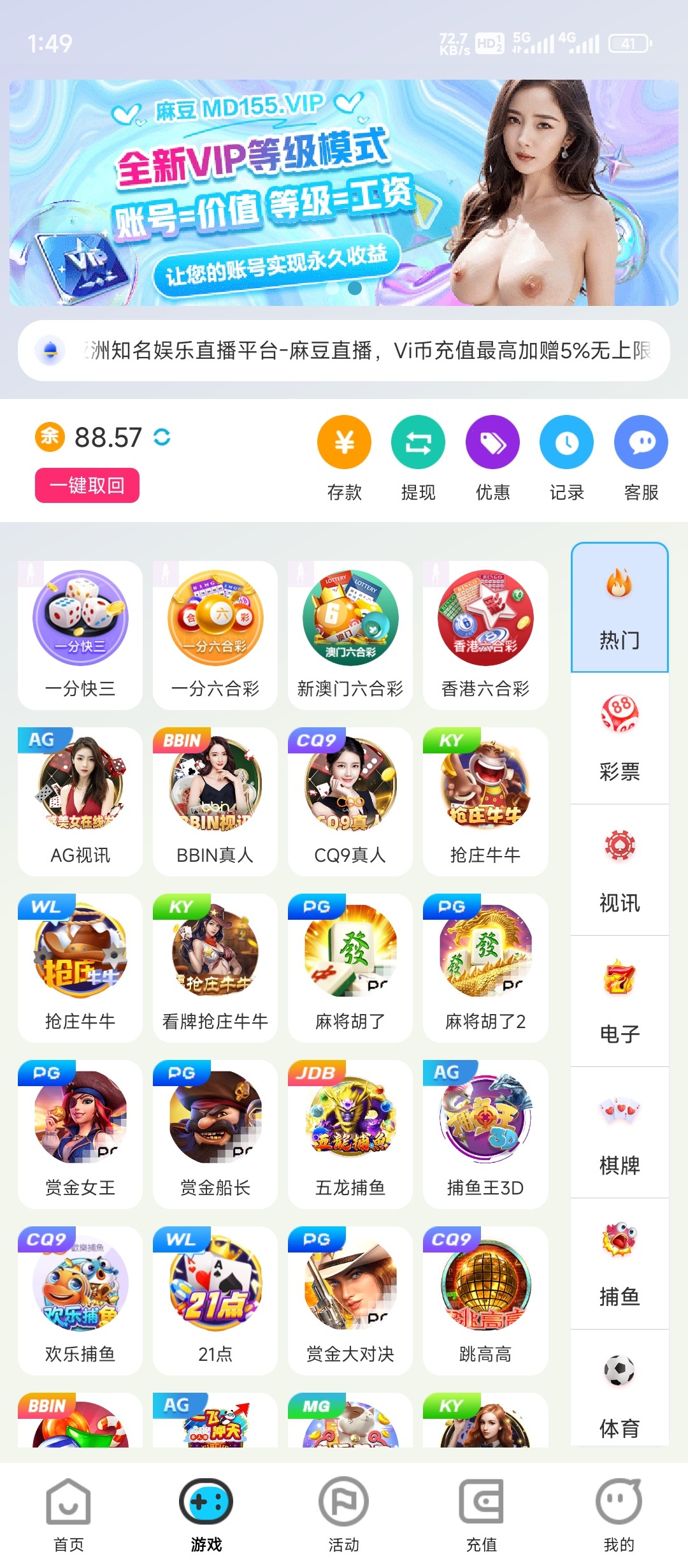
Task: Select the 彩票 lottery category
Action: (619, 738)
